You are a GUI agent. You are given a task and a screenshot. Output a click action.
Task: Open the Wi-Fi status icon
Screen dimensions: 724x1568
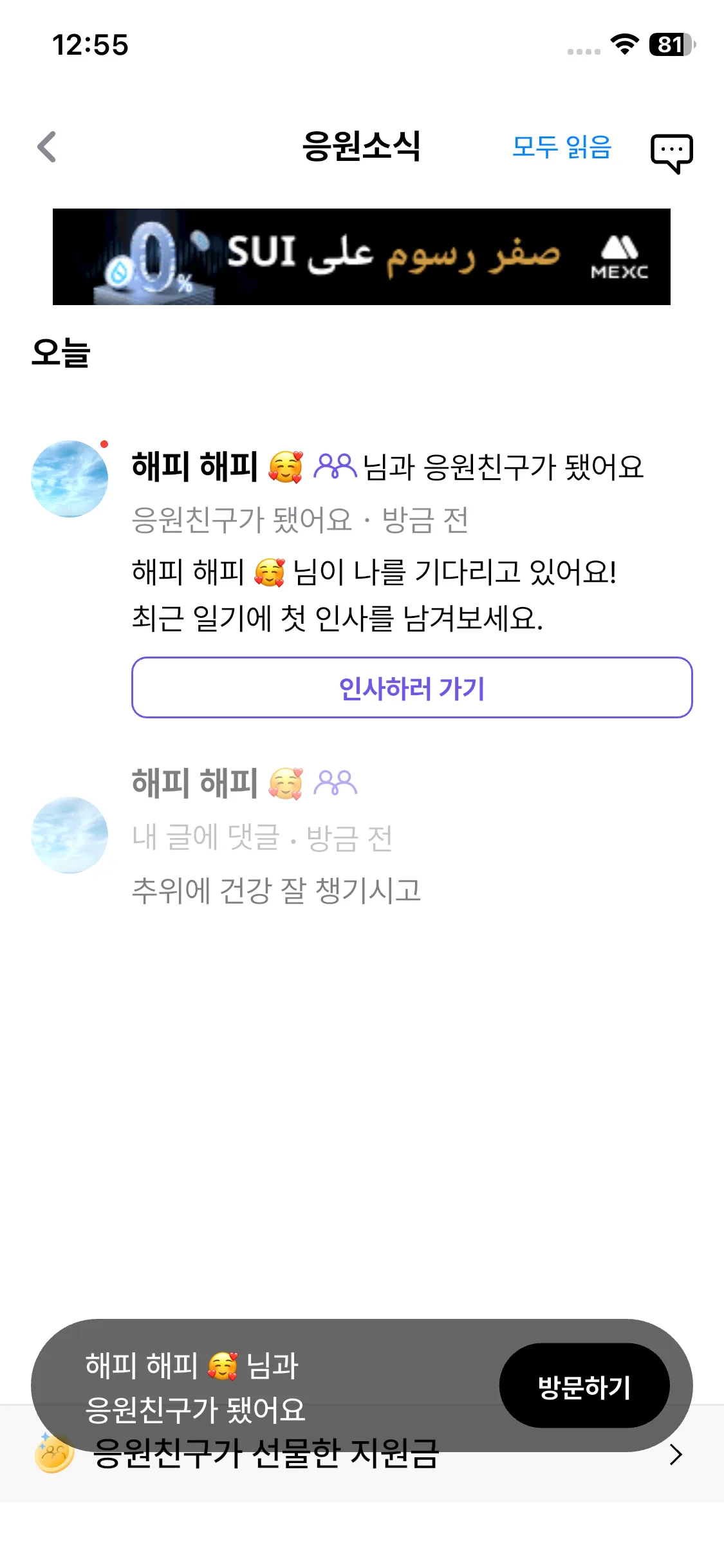pyautogui.click(x=622, y=44)
